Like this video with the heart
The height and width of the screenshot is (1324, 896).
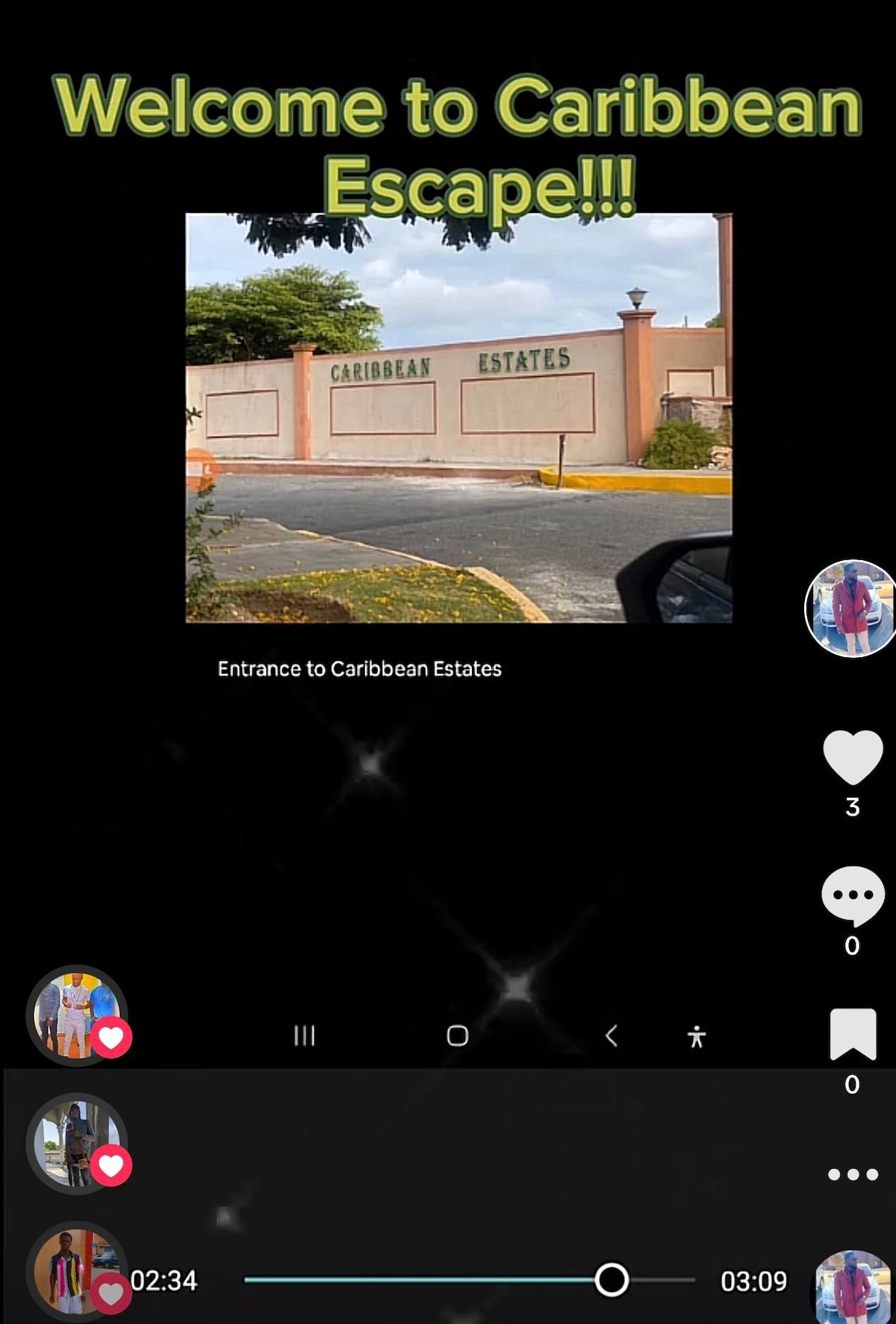[853, 756]
